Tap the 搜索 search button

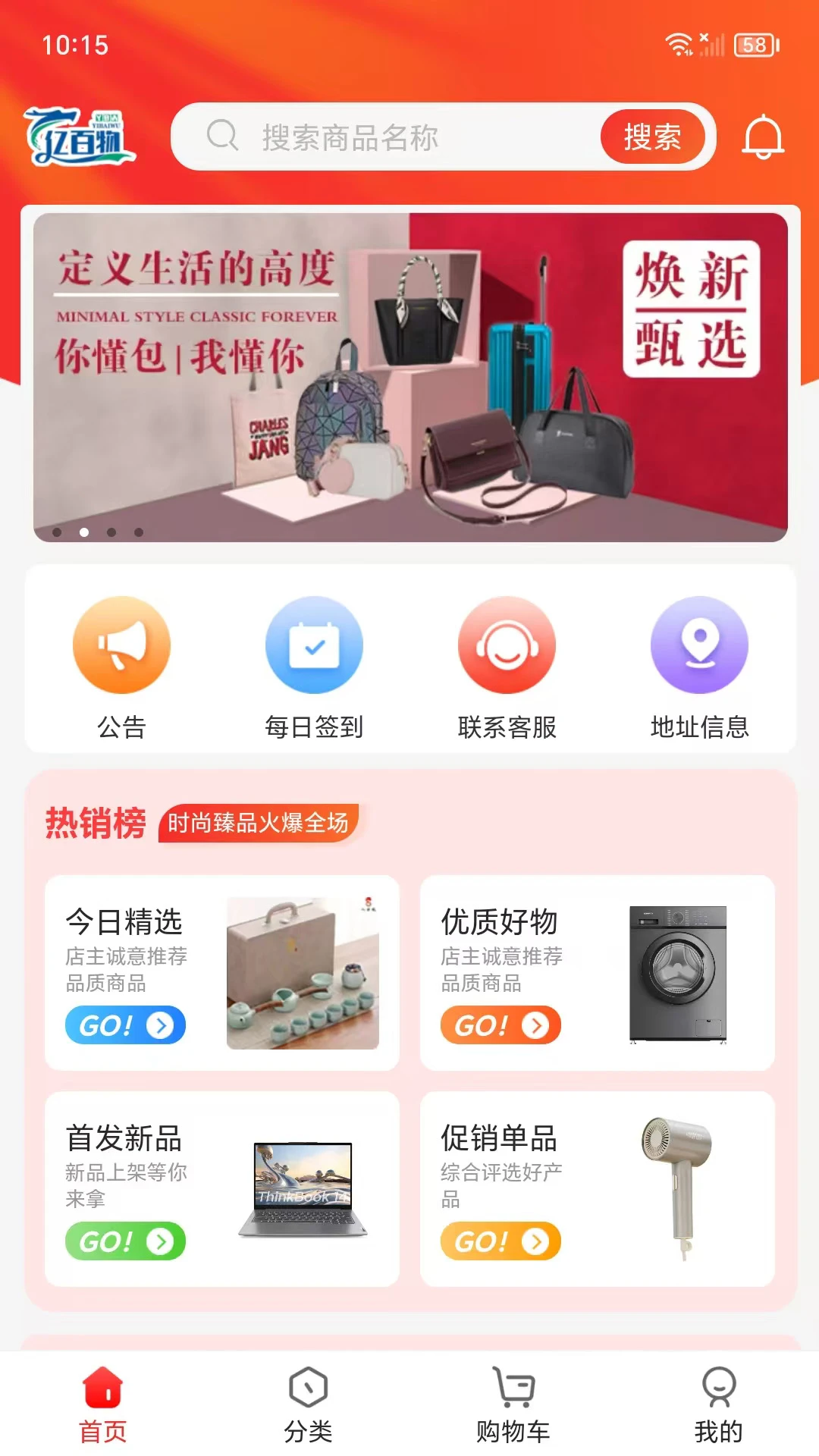point(653,136)
